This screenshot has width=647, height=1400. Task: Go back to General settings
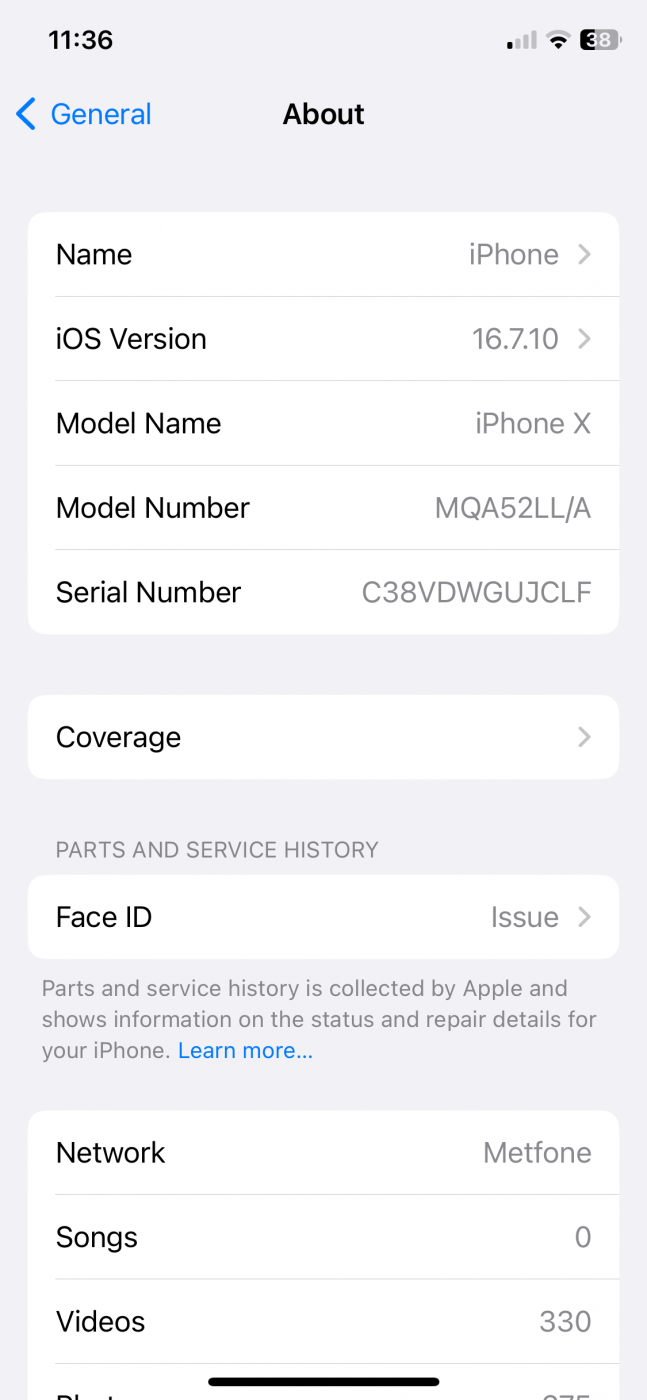(x=84, y=114)
